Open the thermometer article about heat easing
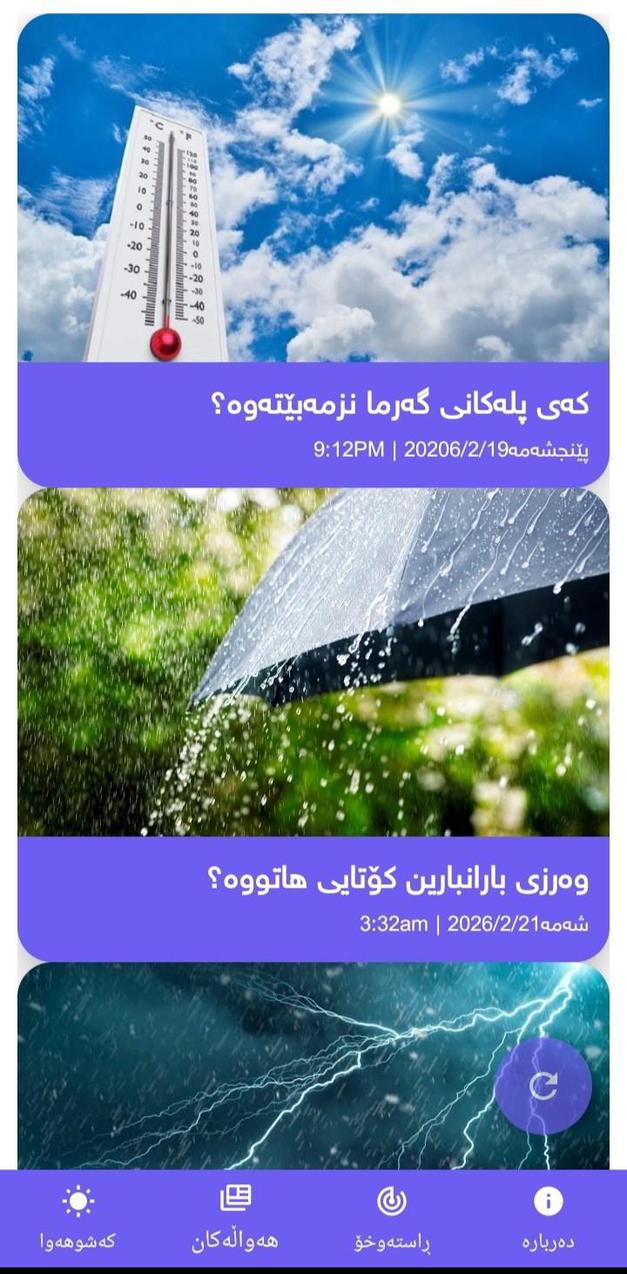Image resolution: width=627 pixels, height=1274 pixels. [313, 250]
